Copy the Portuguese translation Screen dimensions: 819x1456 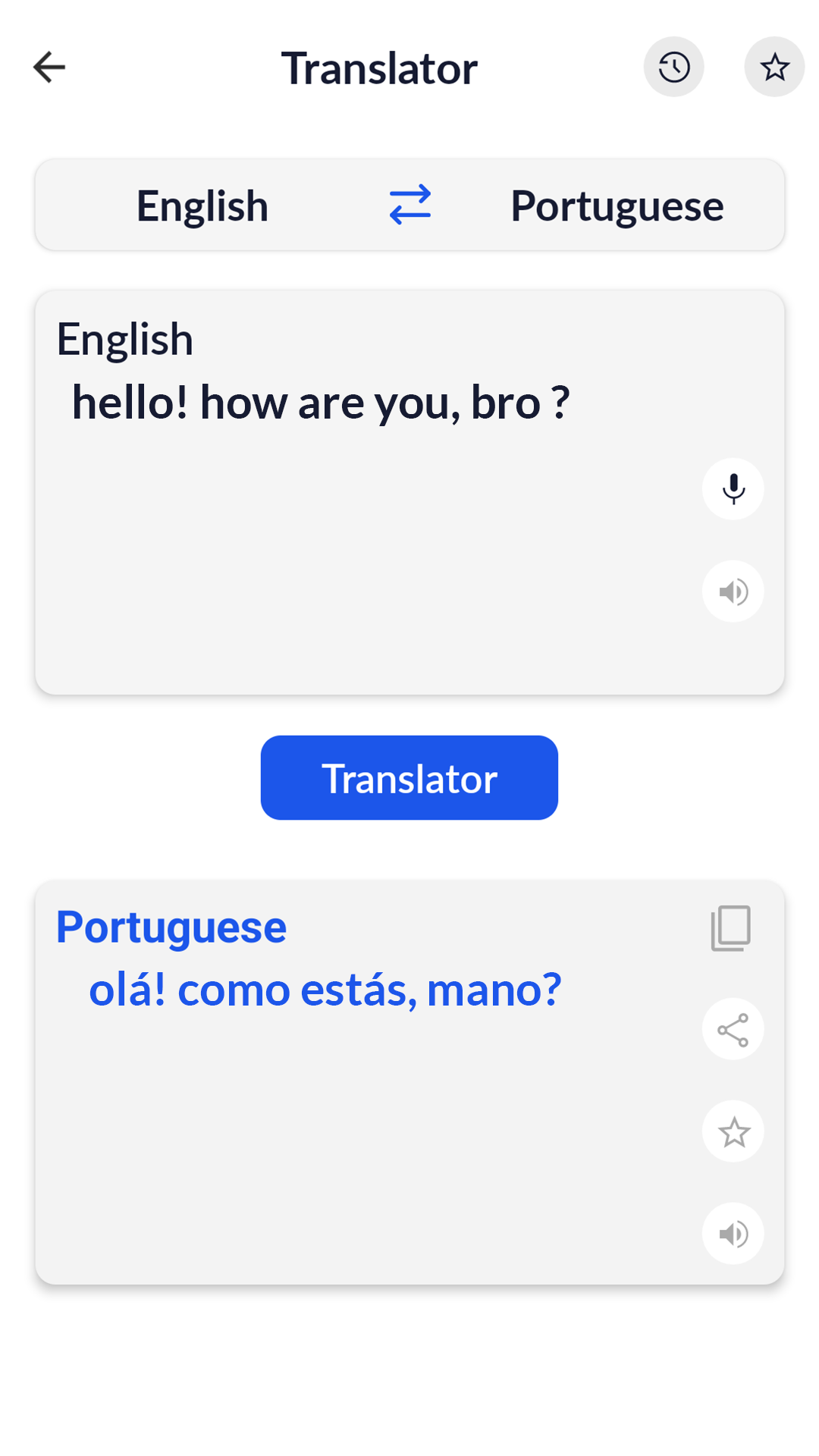pos(731,927)
